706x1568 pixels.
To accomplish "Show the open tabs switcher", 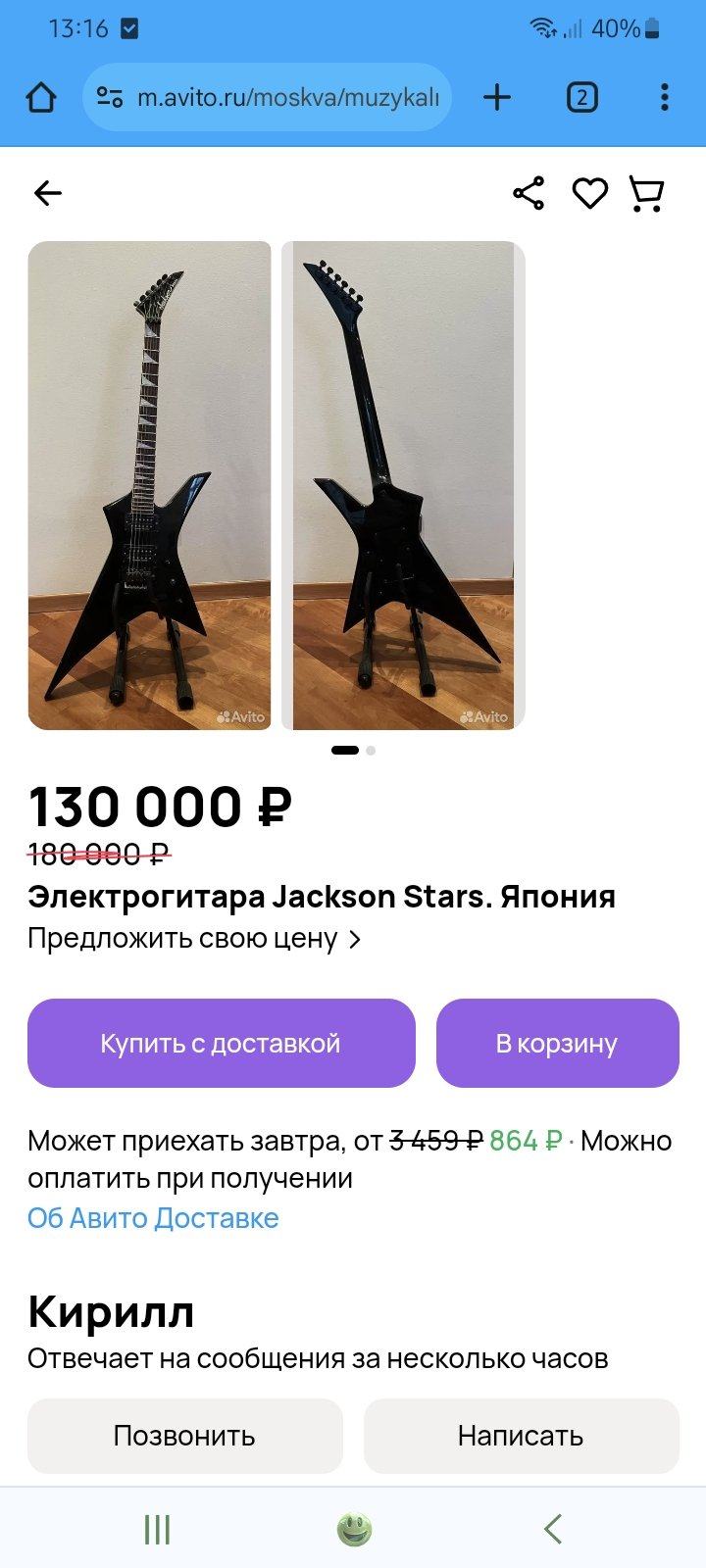I will coord(581,97).
